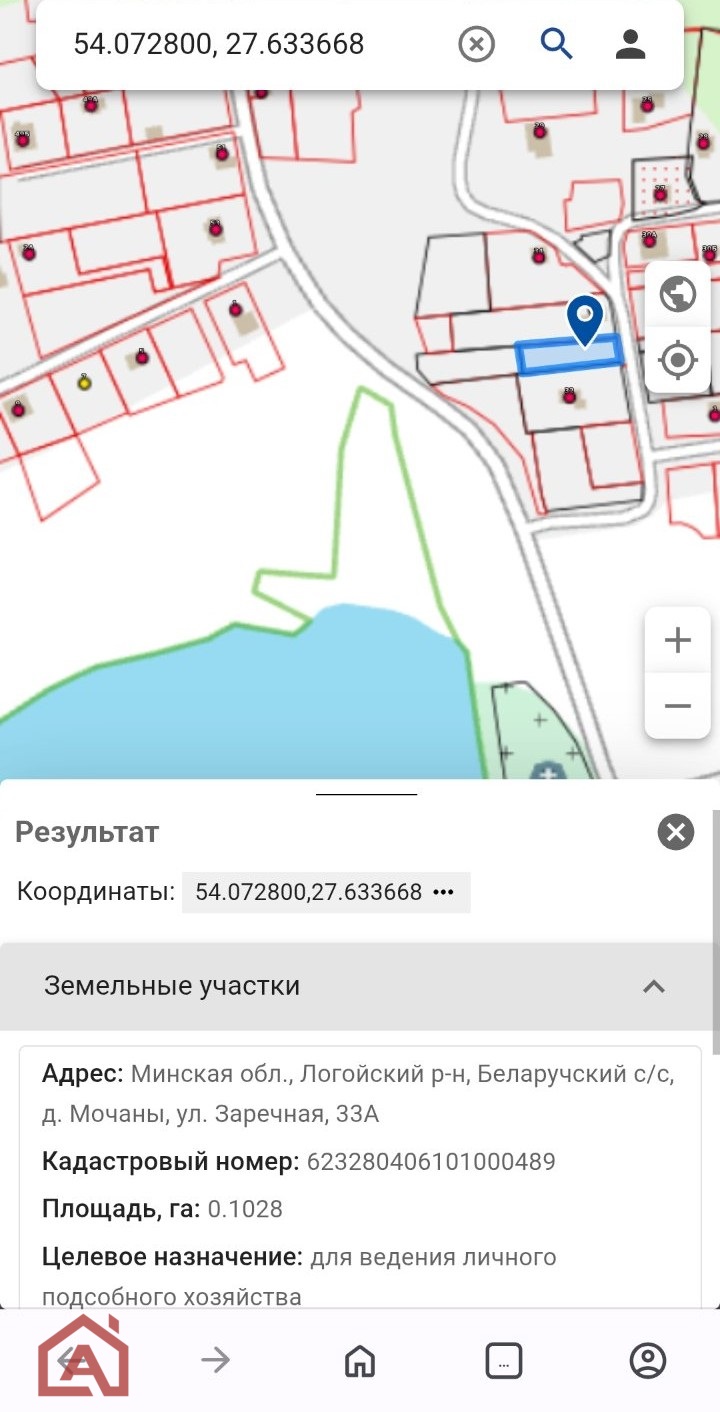The height and width of the screenshot is (1412, 720).
Task: Go forward with browser arrow
Action: pos(215,1360)
